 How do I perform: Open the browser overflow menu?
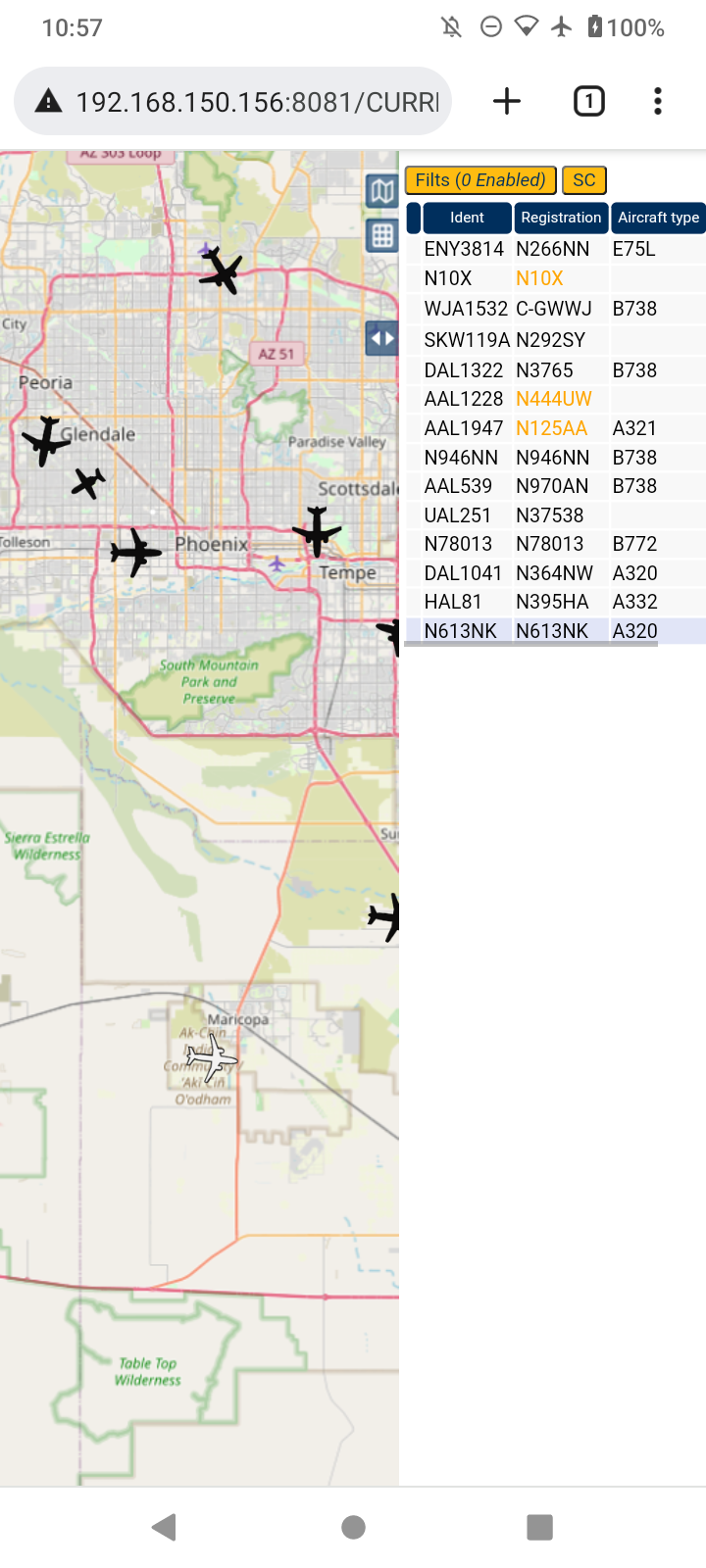pyautogui.click(x=658, y=101)
